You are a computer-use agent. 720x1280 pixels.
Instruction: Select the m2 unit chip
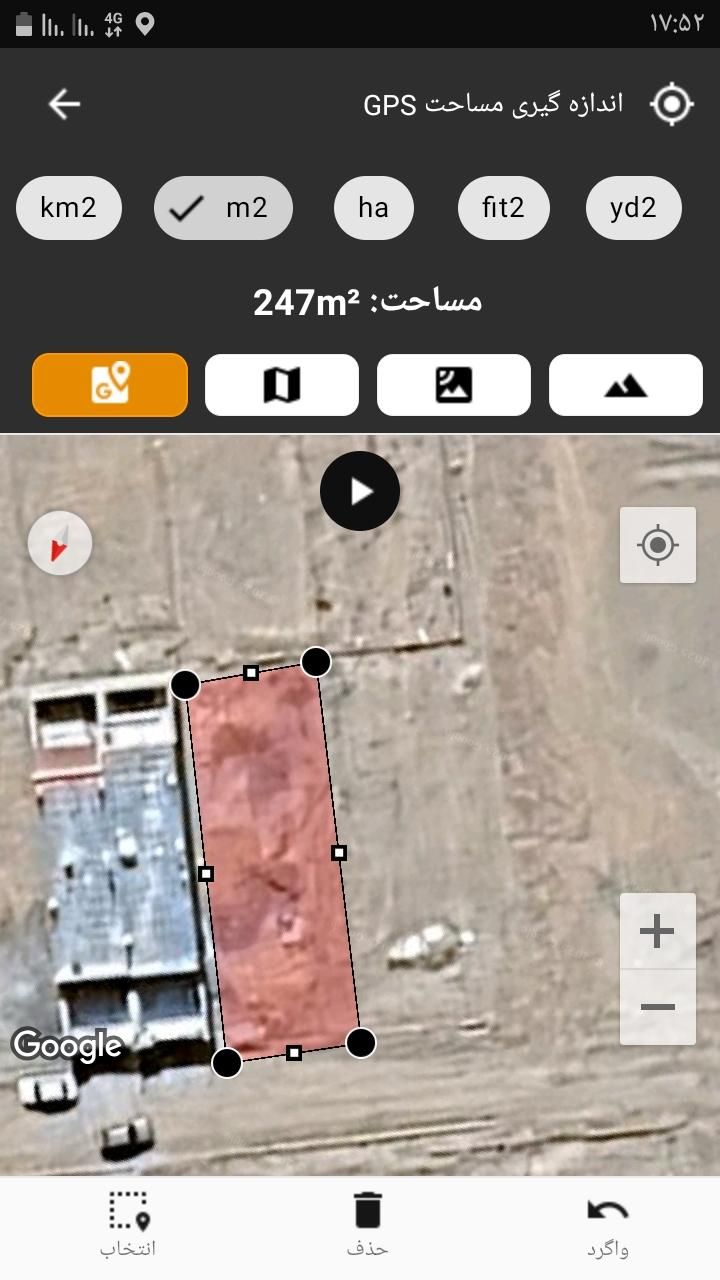[223, 208]
